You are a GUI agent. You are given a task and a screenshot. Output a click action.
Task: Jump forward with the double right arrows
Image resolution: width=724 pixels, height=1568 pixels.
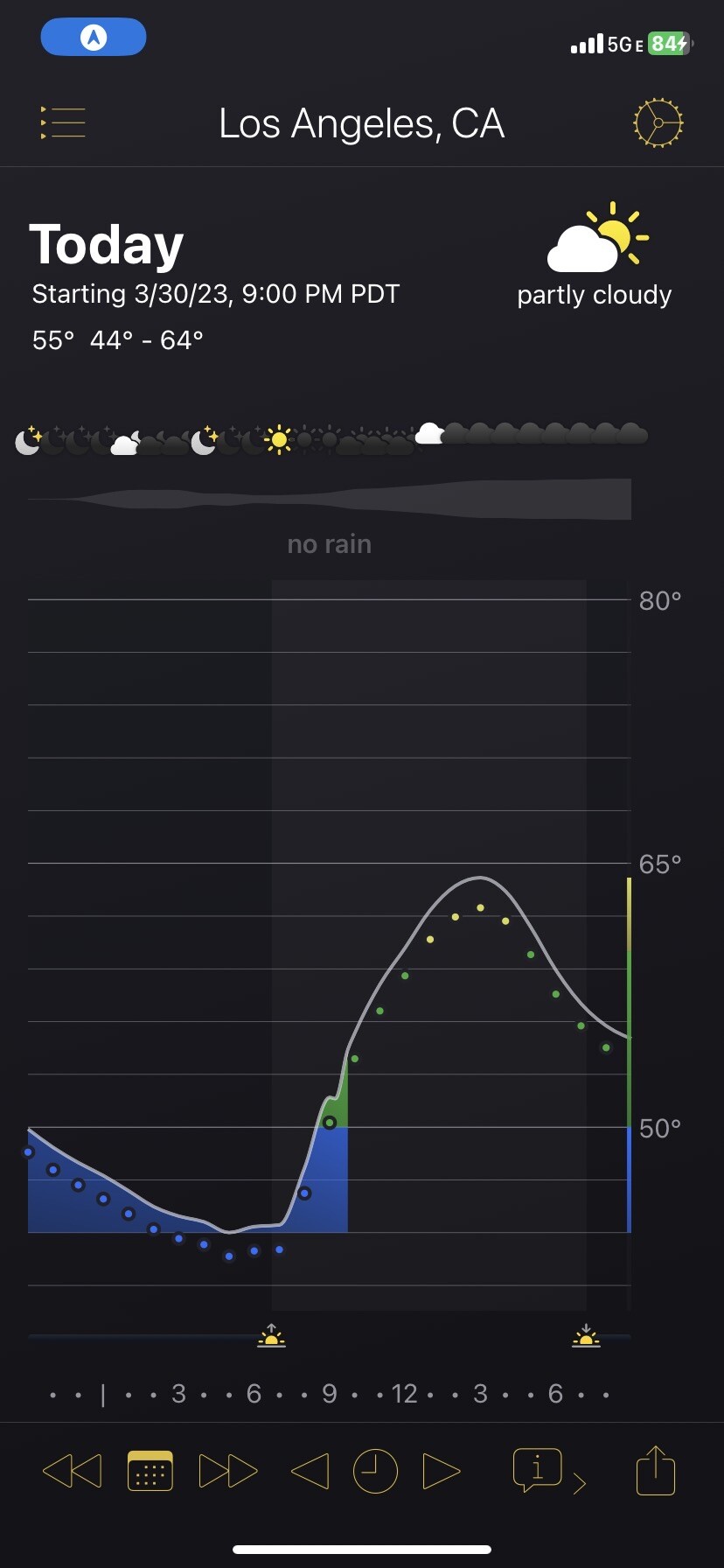click(228, 1471)
